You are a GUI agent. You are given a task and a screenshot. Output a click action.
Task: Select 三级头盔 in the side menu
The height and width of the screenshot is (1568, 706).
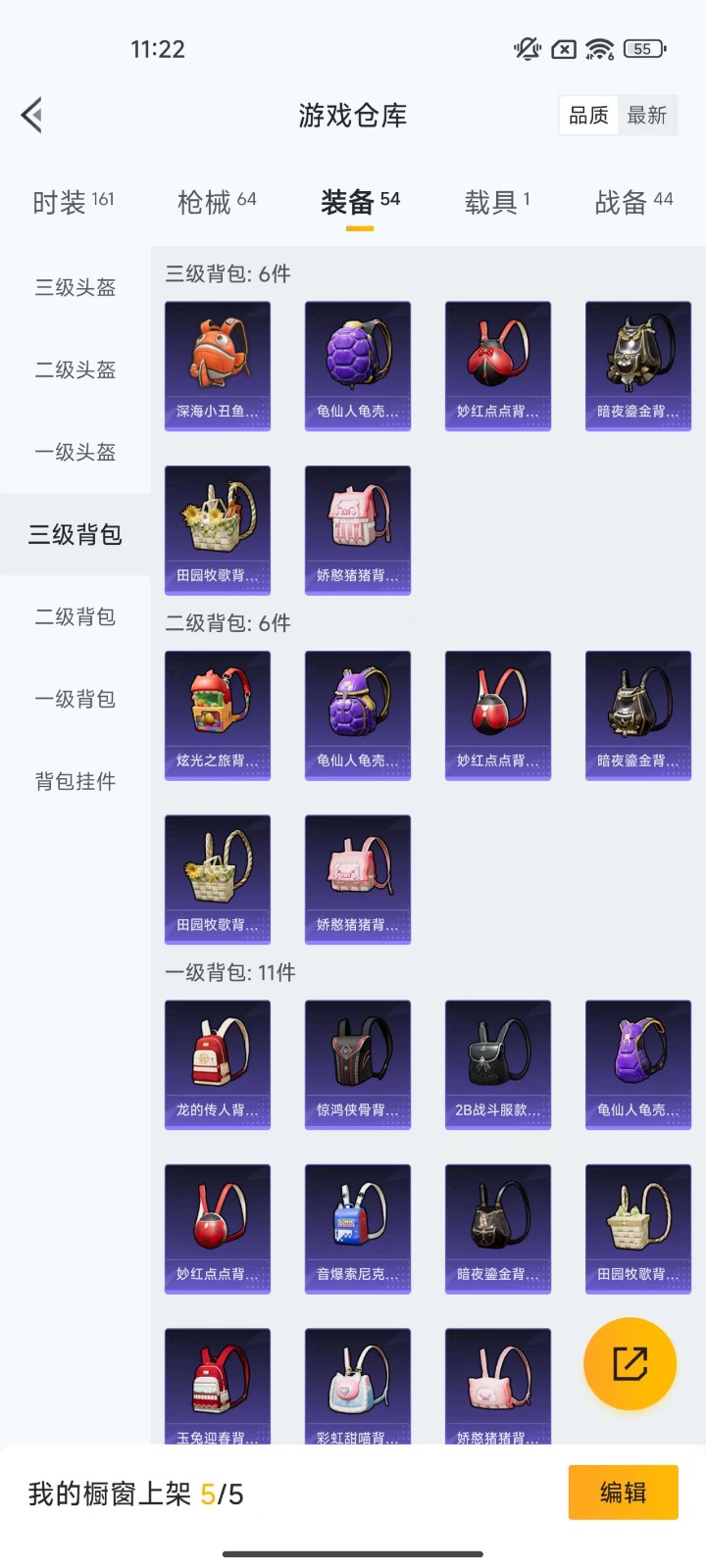point(76,287)
